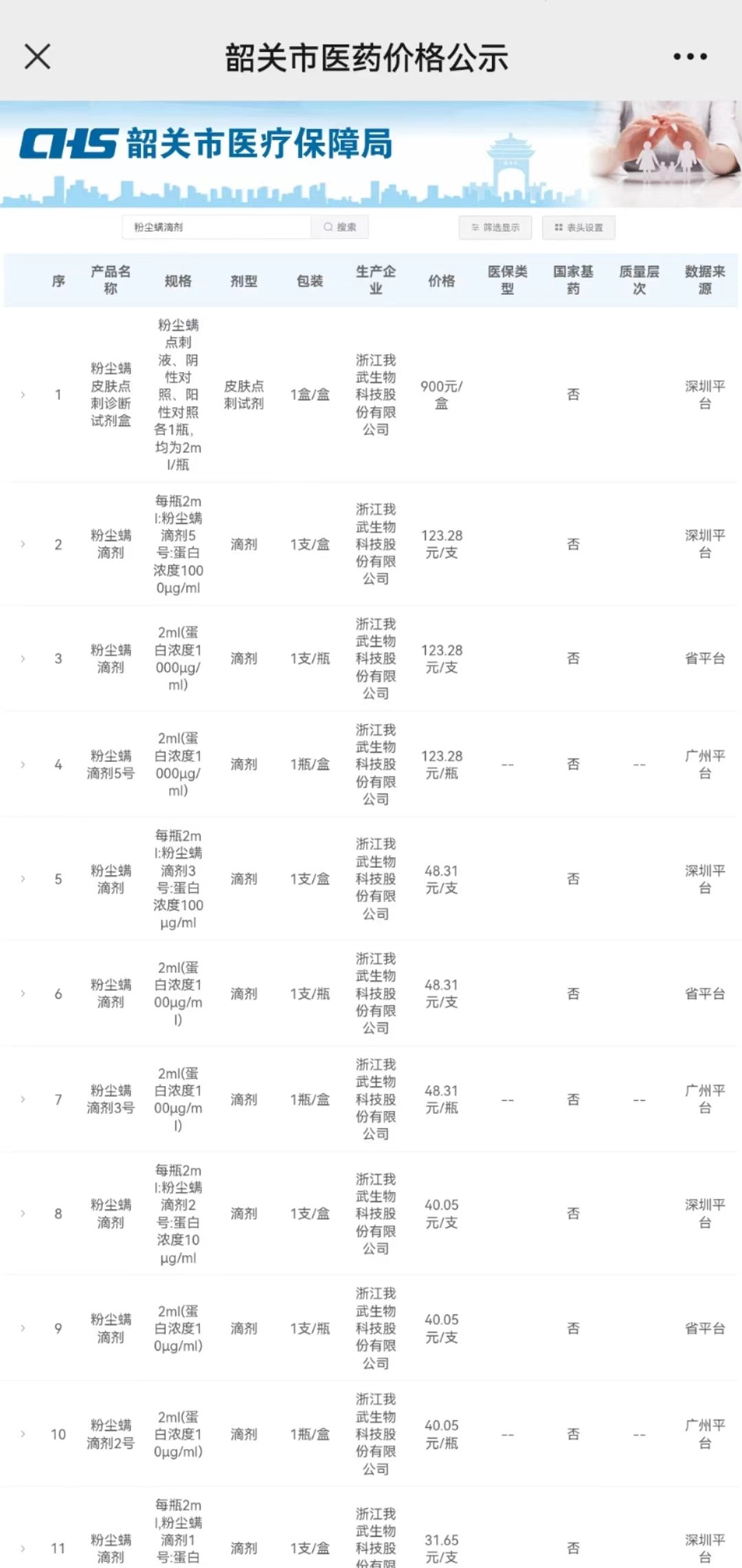Open 筛选显示 filter options
This screenshot has height=1568, width=742.
(x=495, y=227)
